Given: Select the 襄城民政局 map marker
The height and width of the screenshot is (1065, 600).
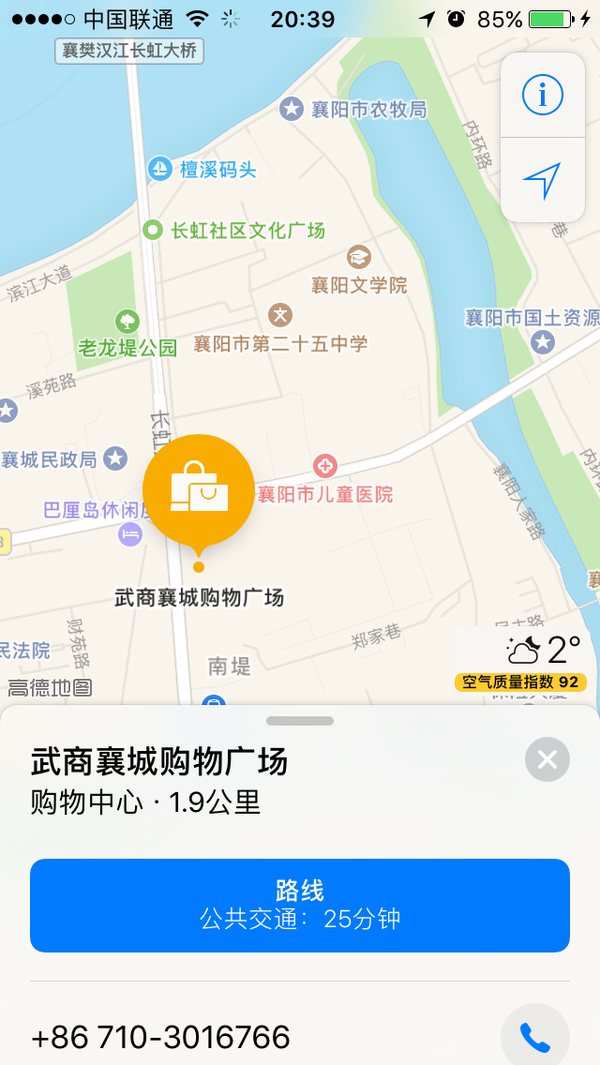Looking at the screenshot, I should tap(116, 459).
